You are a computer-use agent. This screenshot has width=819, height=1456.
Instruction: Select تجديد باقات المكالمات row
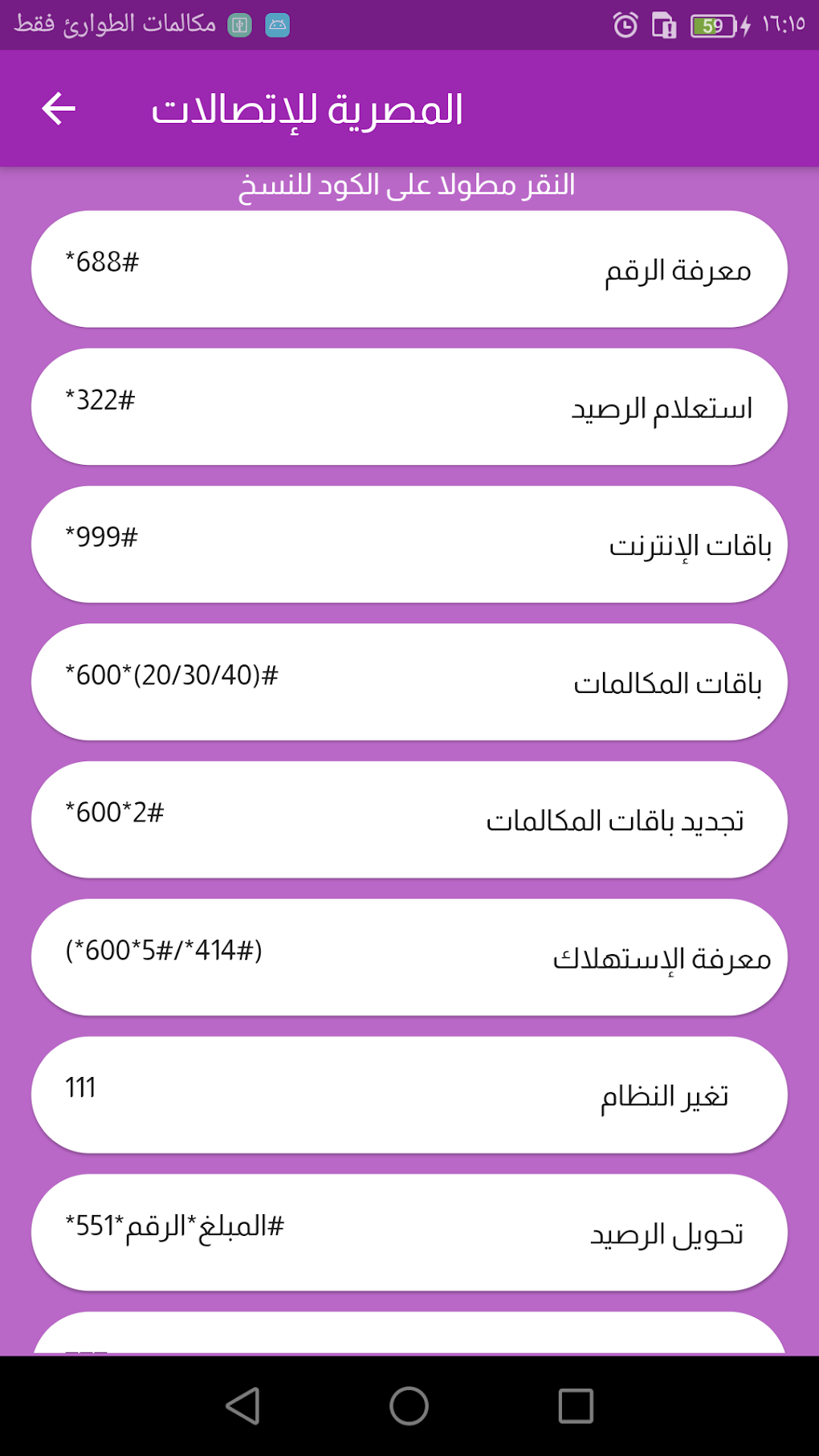point(409,819)
